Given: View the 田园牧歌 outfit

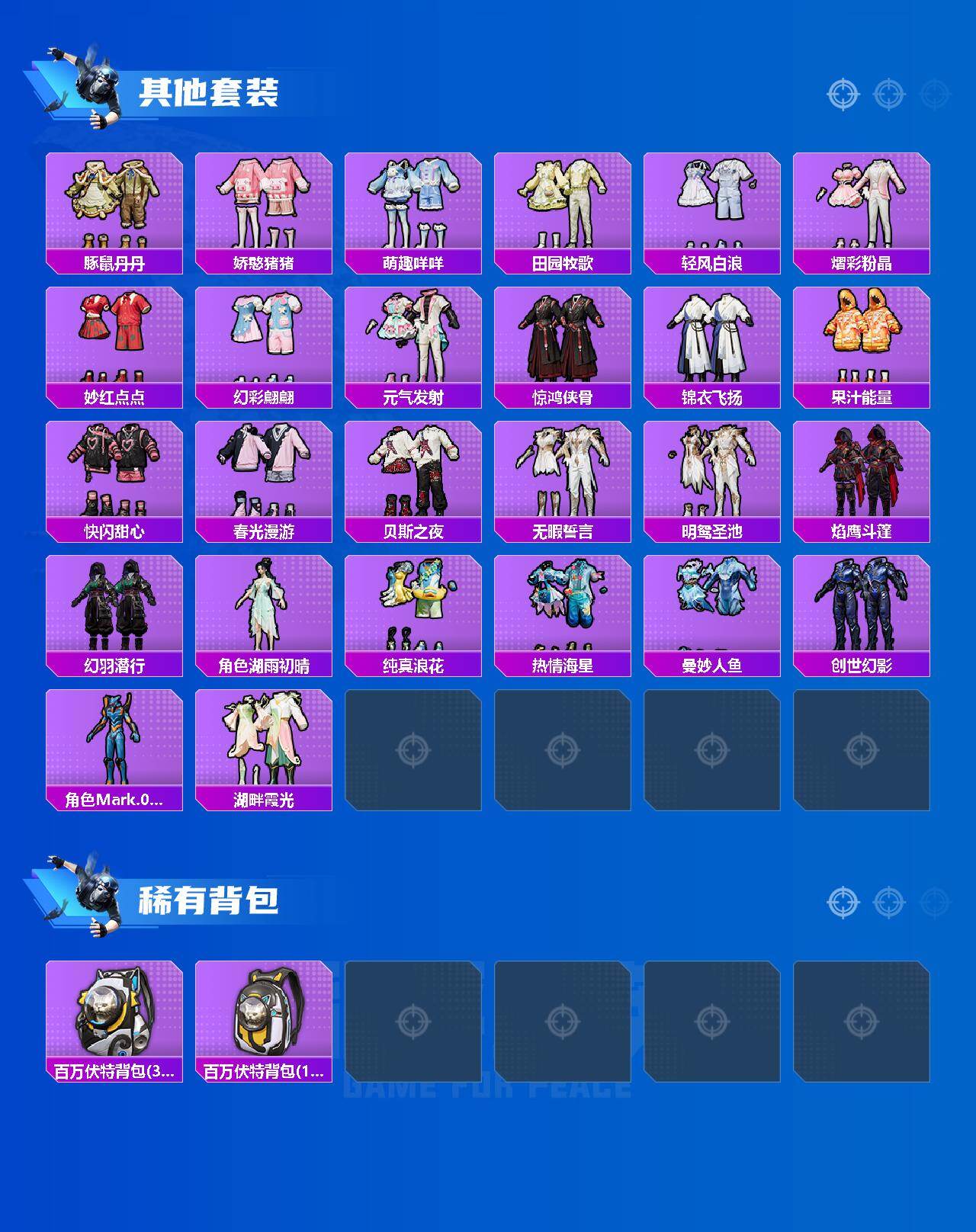Looking at the screenshot, I should [x=563, y=210].
